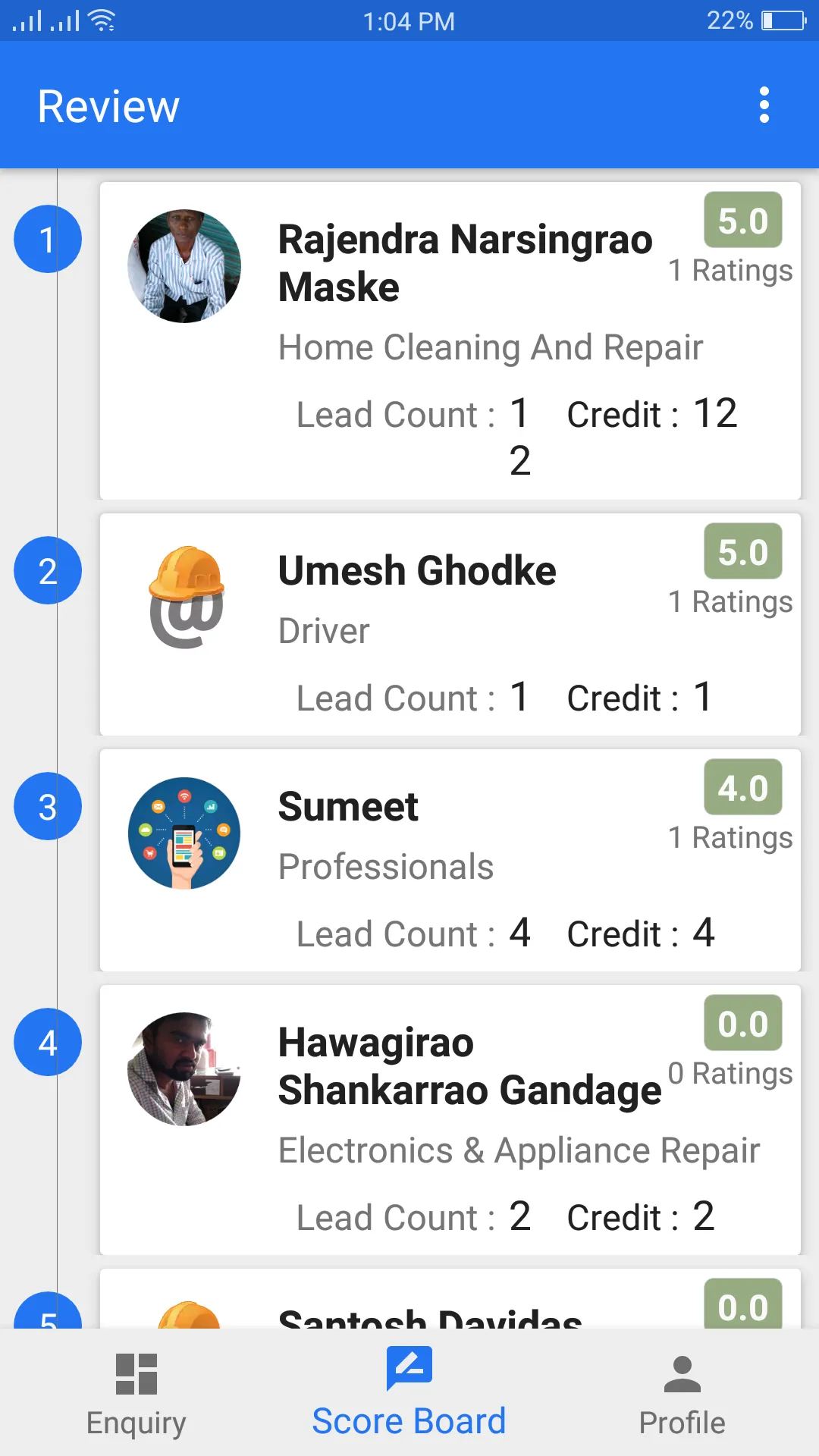
Task: Tap the 5.0 rating badge for Umesh Ghodke
Action: [x=743, y=551]
